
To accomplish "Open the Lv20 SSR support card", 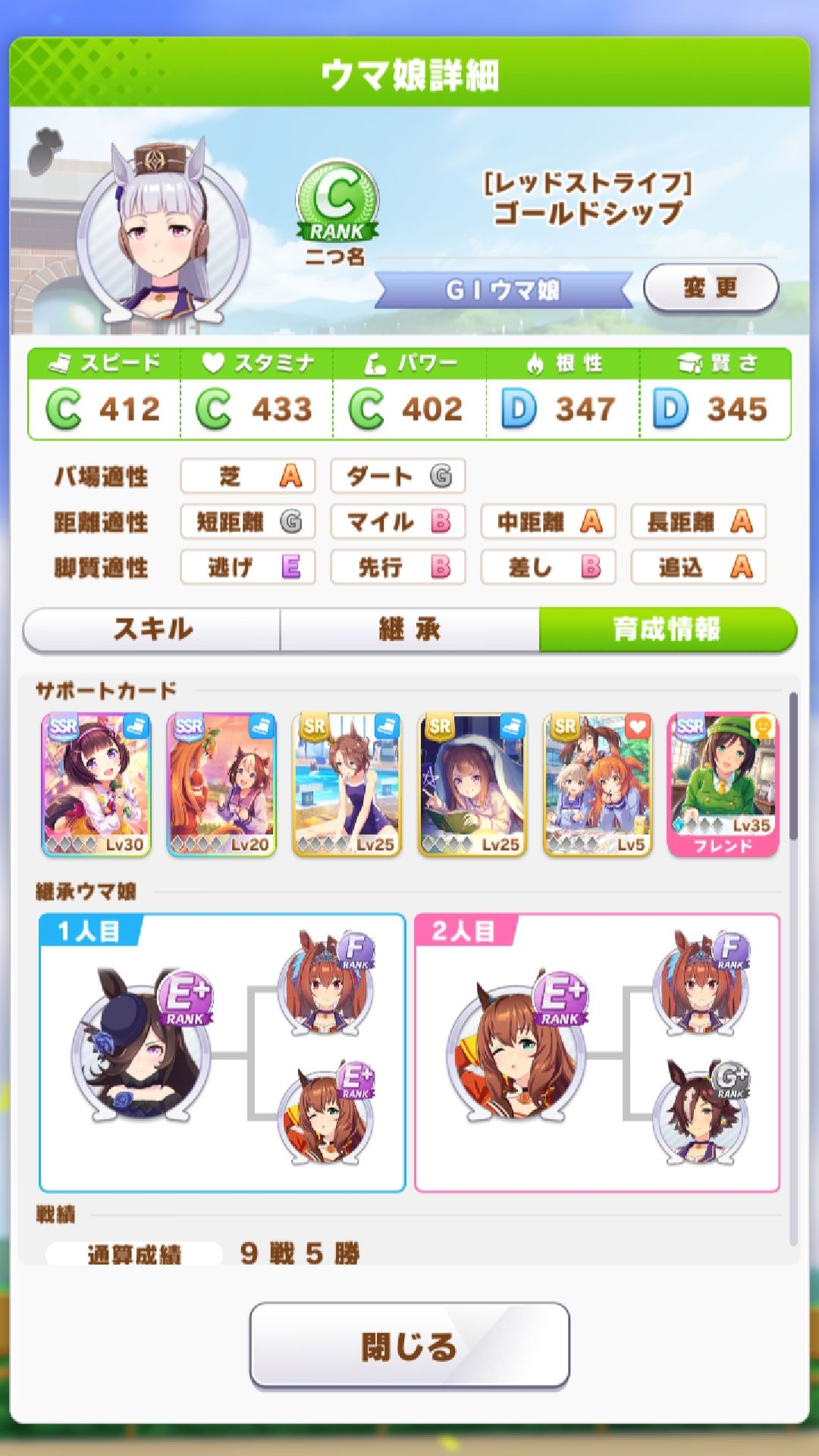I will point(221,784).
